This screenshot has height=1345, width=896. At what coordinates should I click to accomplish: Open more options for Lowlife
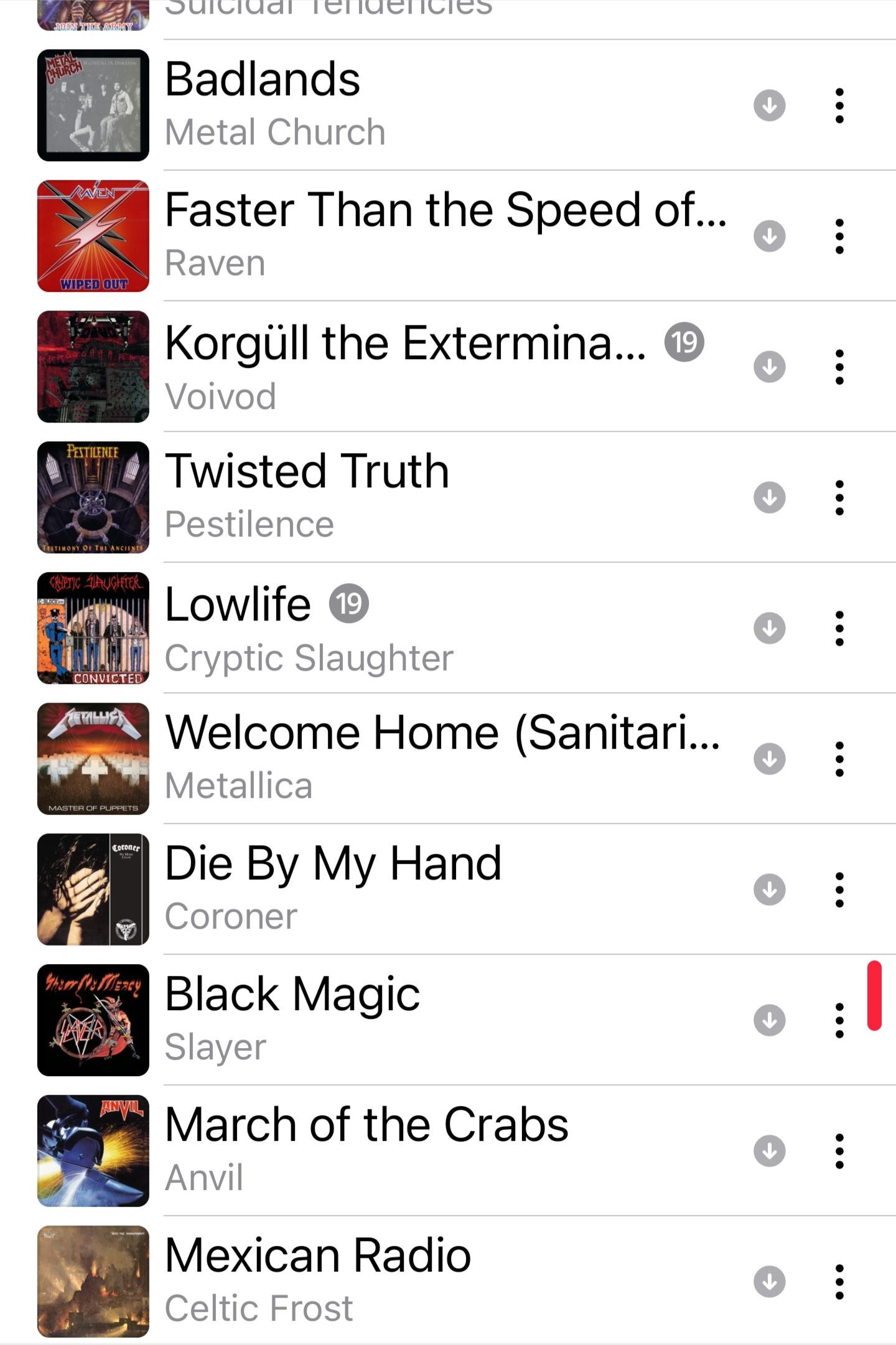(x=839, y=628)
